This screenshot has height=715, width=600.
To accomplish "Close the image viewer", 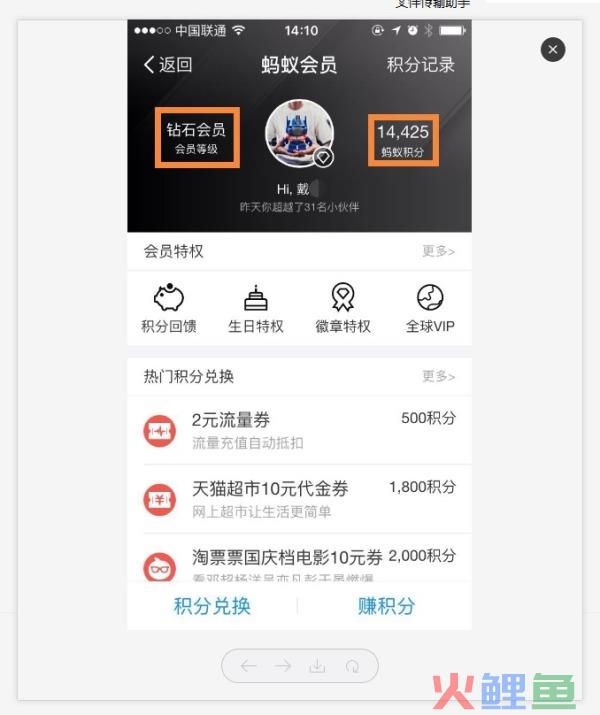I will pyautogui.click(x=552, y=50).
